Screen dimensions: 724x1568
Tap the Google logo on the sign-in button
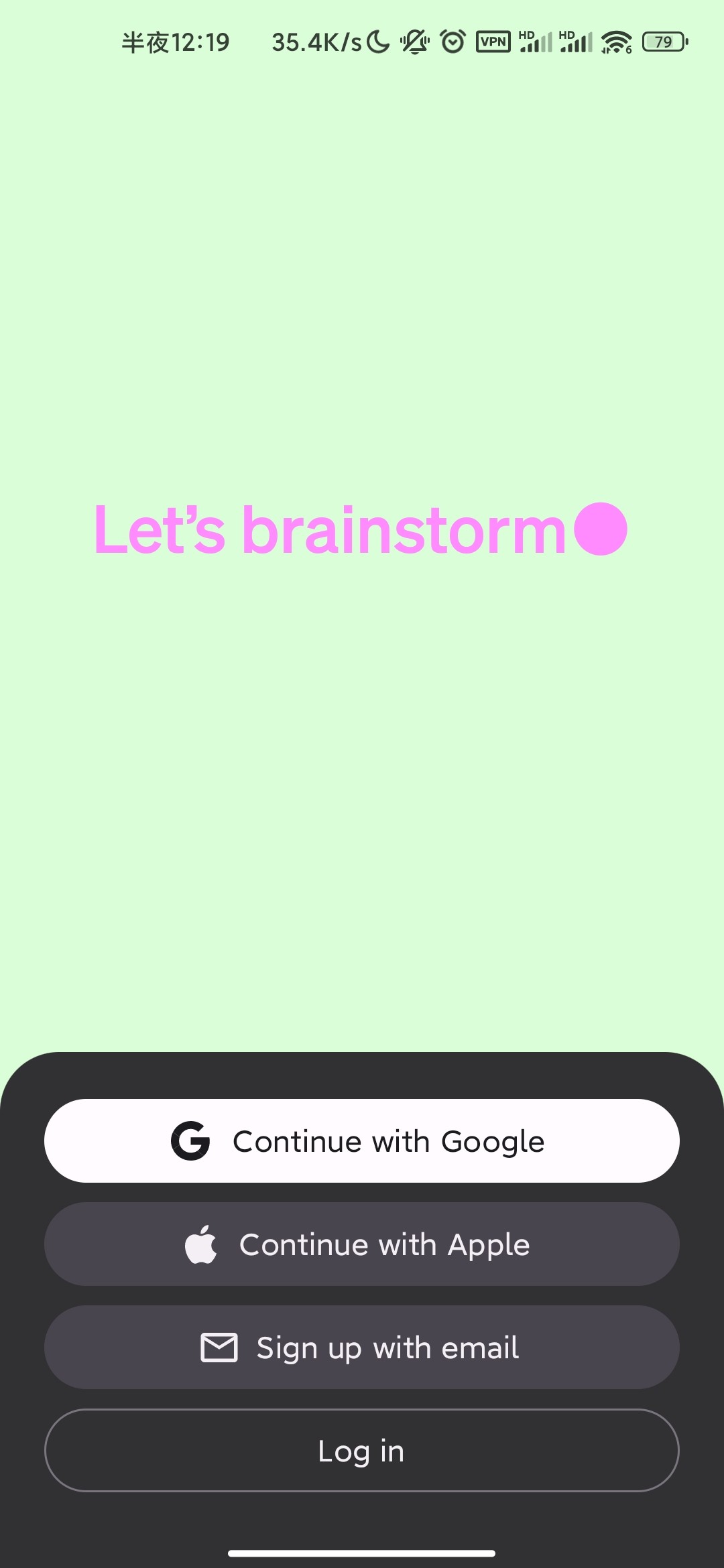click(191, 1140)
